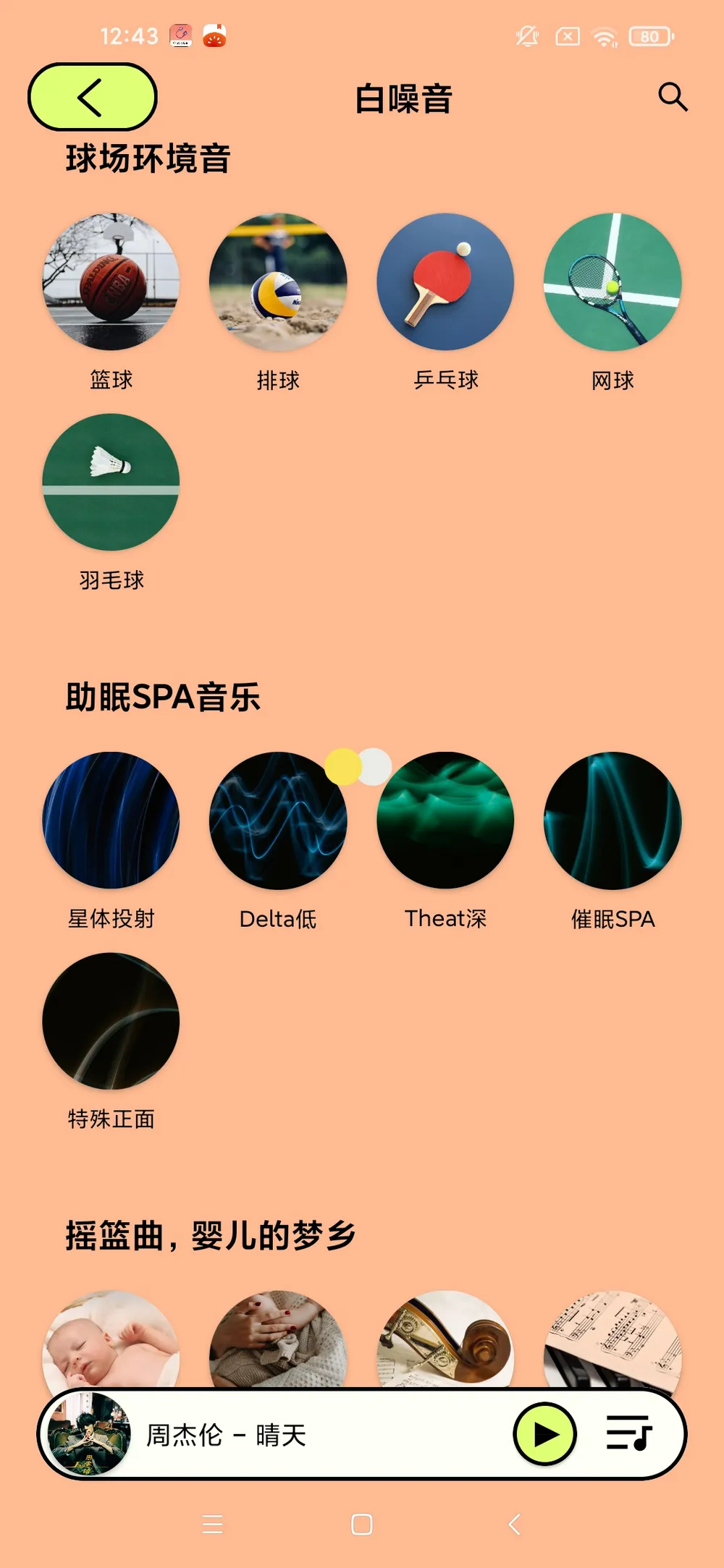Screen dimensions: 724x1568
Task: Play the 篮球 court ambience
Action: [x=111, y=282]
